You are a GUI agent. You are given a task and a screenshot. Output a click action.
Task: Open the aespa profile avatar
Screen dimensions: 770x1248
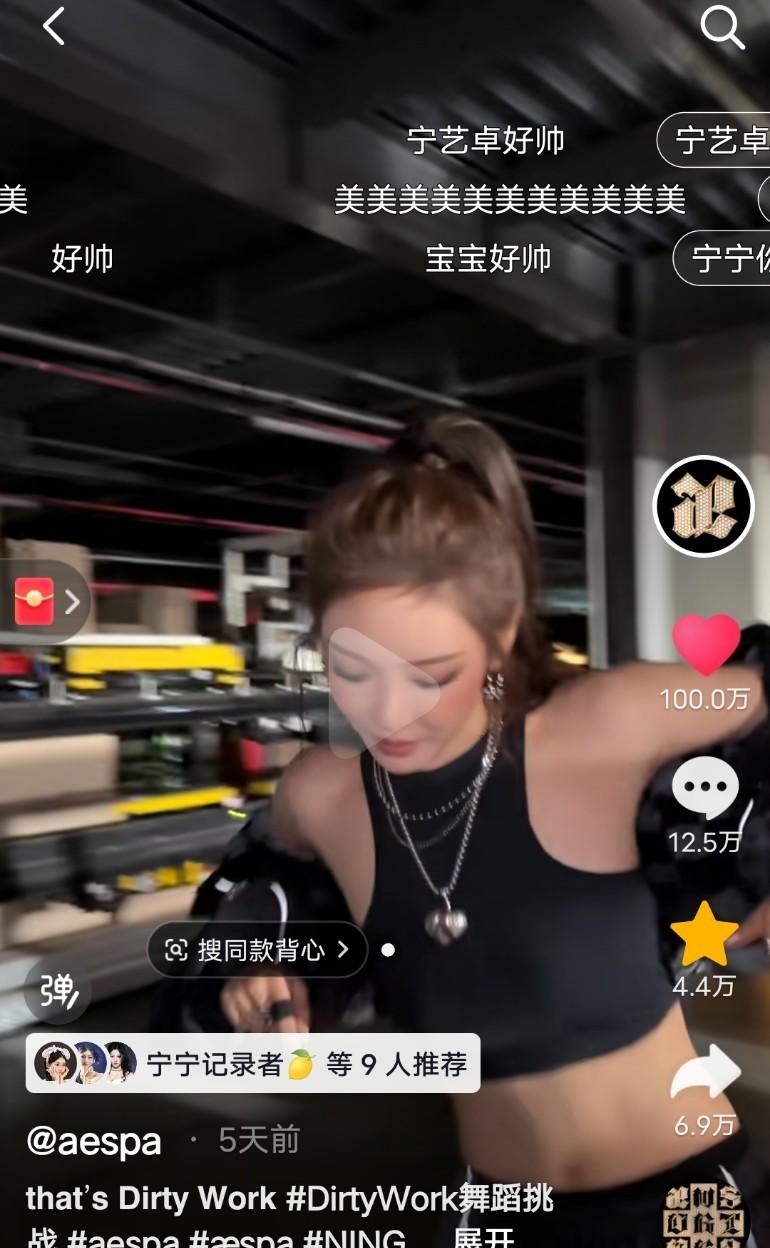pos(703,506)
